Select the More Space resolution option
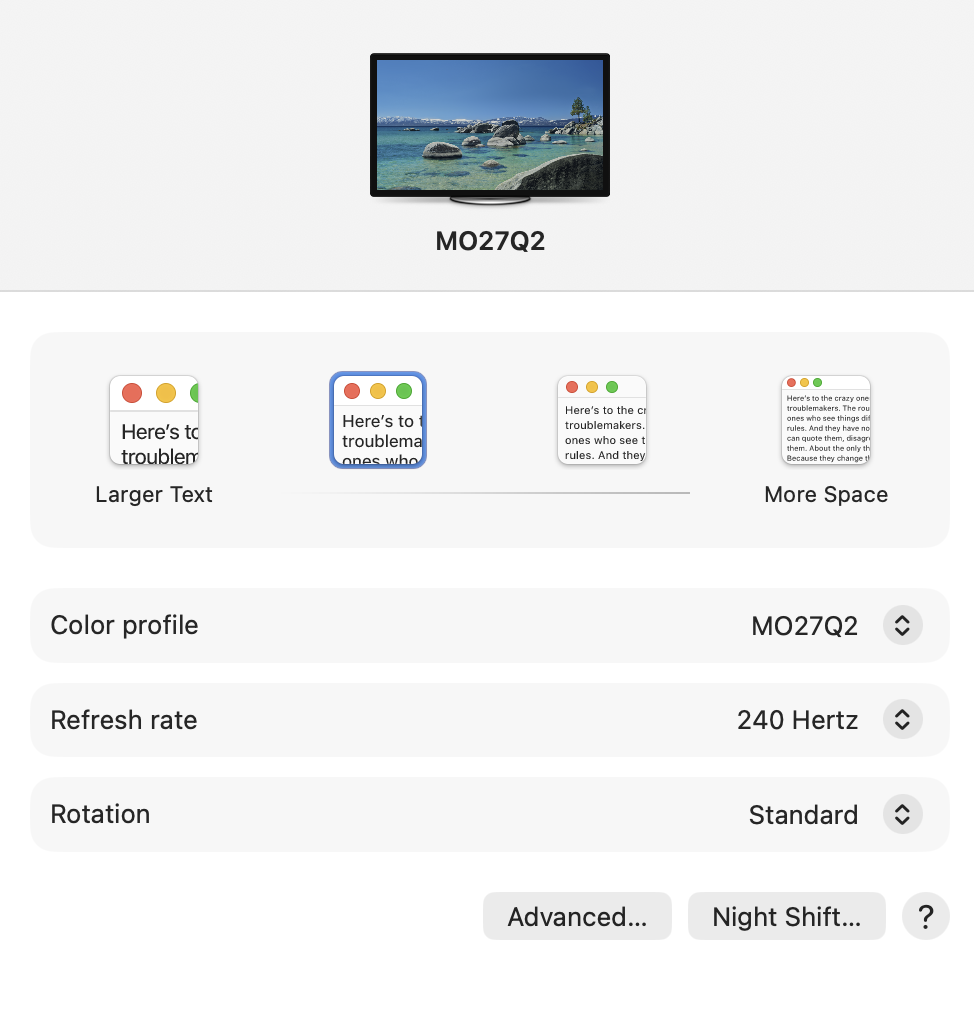The width and height of the screenshot is (974, 1014). [x=826, y=420]
